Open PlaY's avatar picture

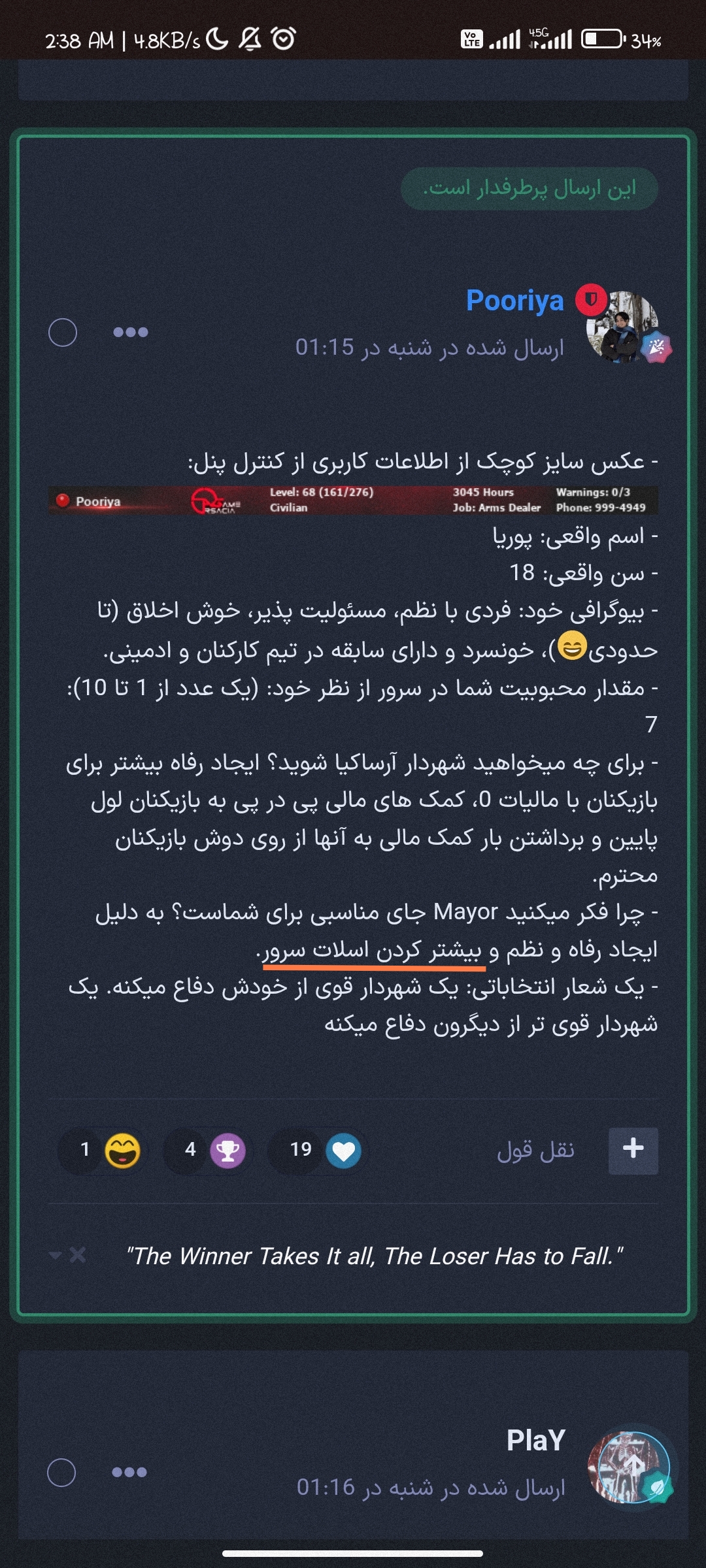point(628,1466)
